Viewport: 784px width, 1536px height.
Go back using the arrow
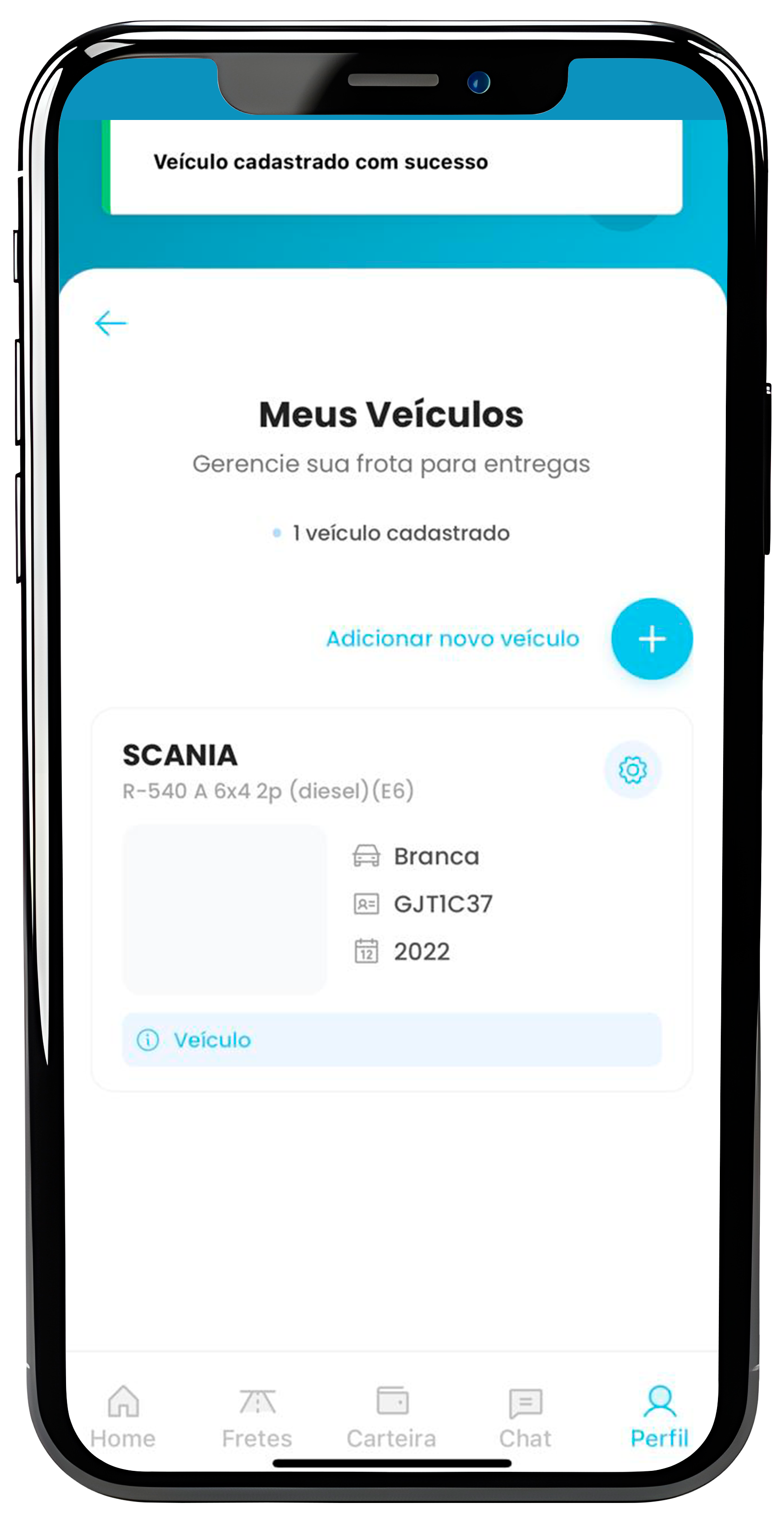click(x=111, y=323)
